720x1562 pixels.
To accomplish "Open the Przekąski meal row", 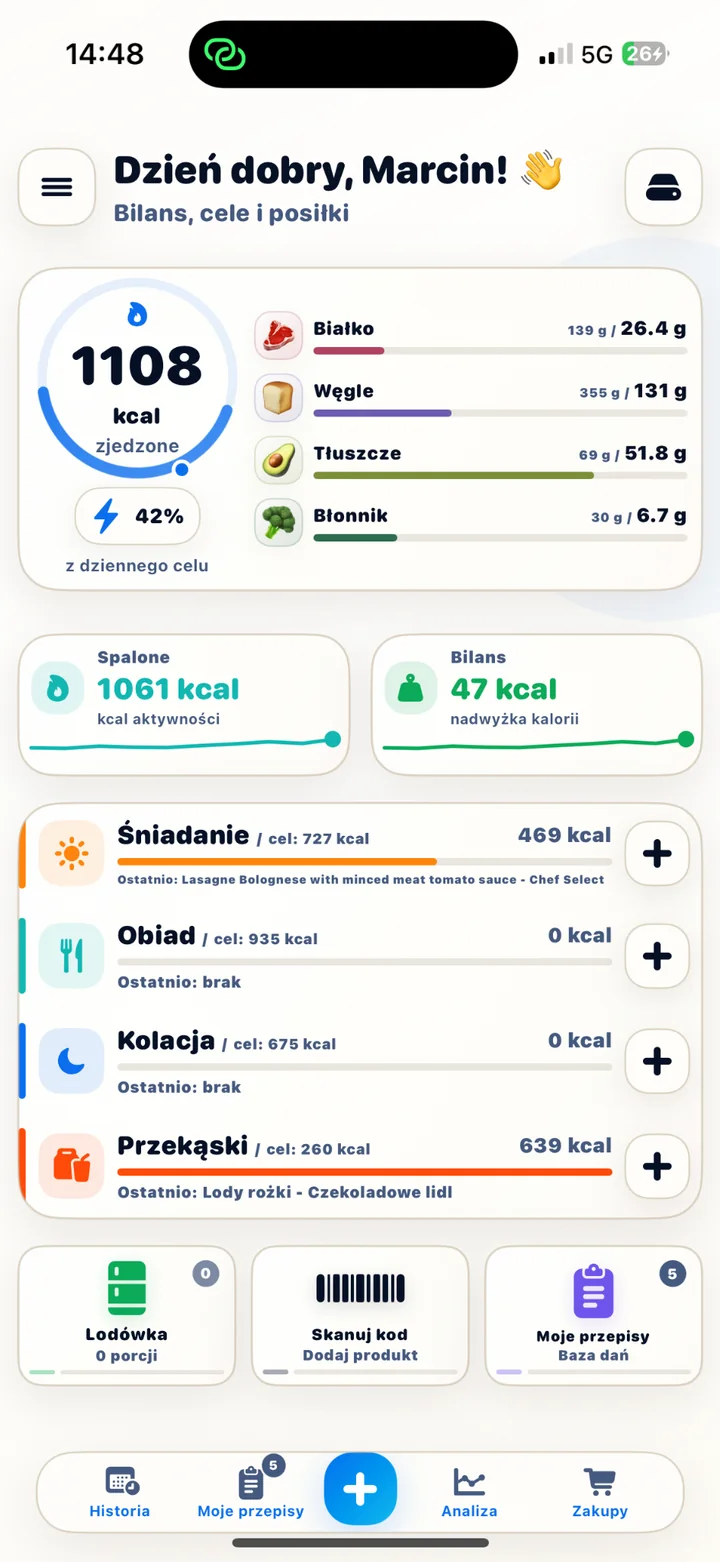I will [x=320, y=1166].
